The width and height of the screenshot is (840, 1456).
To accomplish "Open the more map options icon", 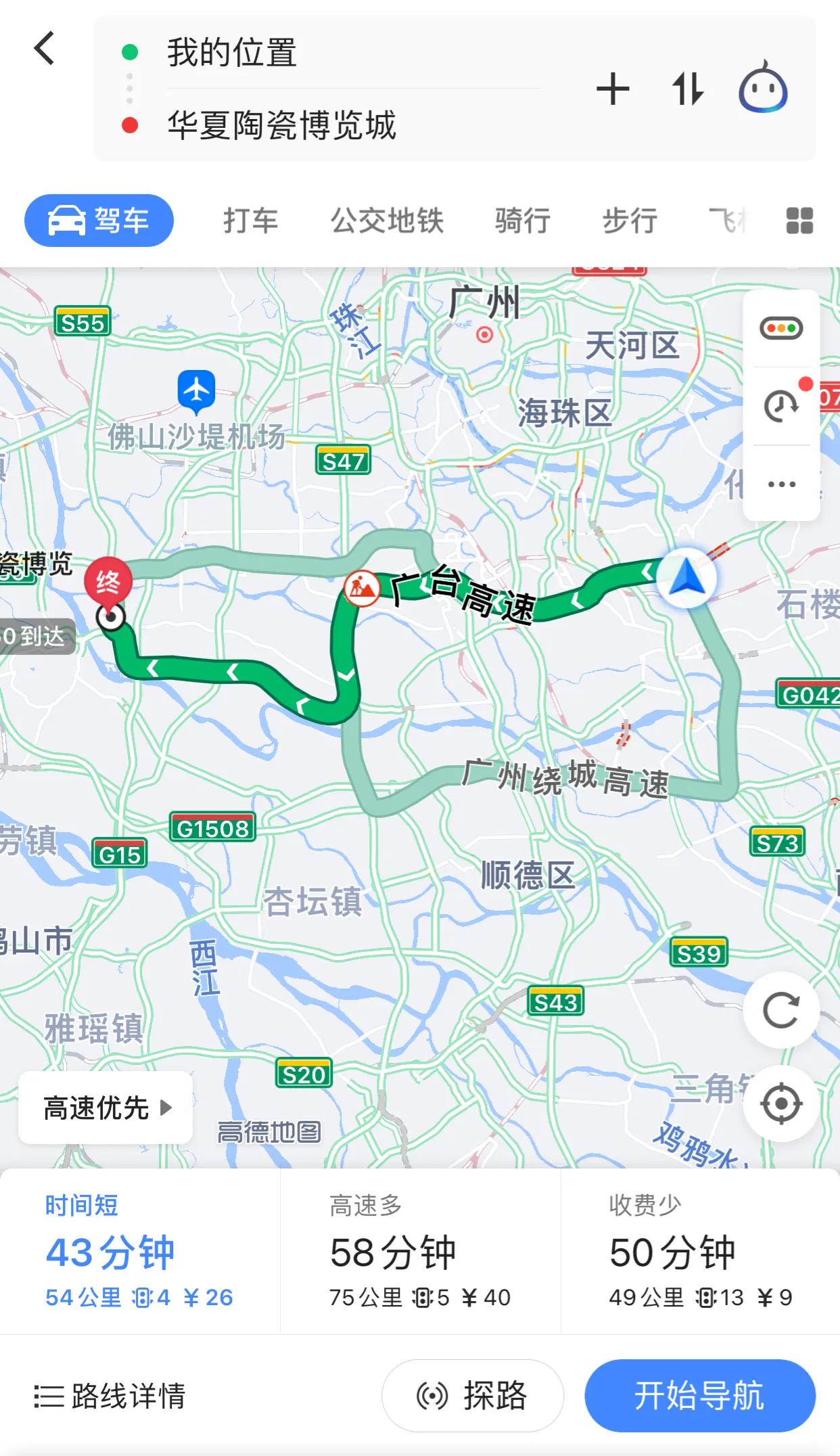I will click(781, 482).
